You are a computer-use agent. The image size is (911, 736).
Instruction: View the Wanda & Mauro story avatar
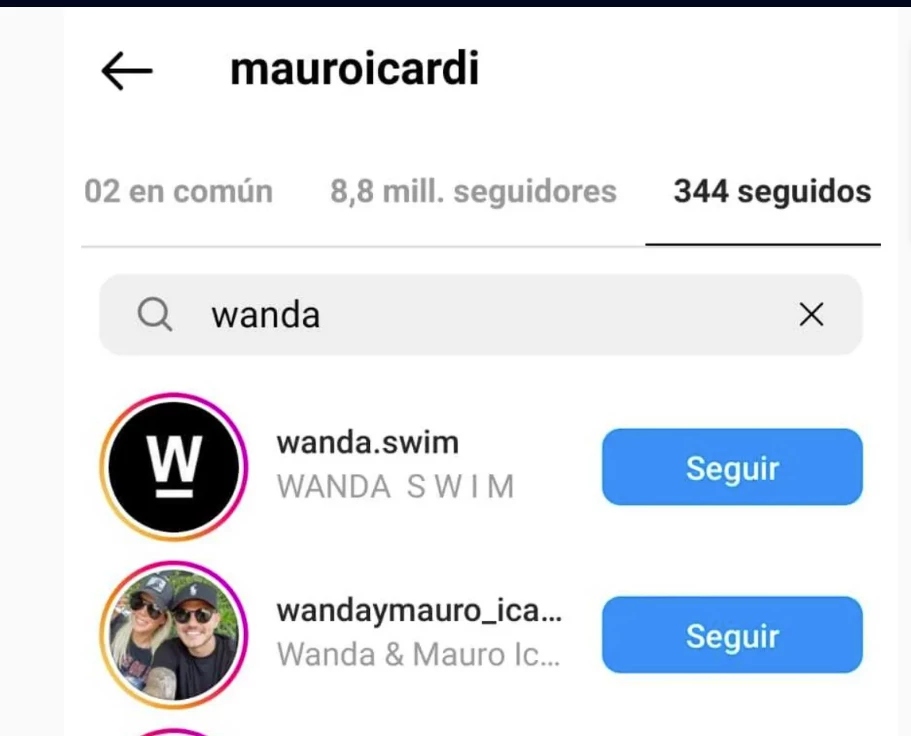175,634
